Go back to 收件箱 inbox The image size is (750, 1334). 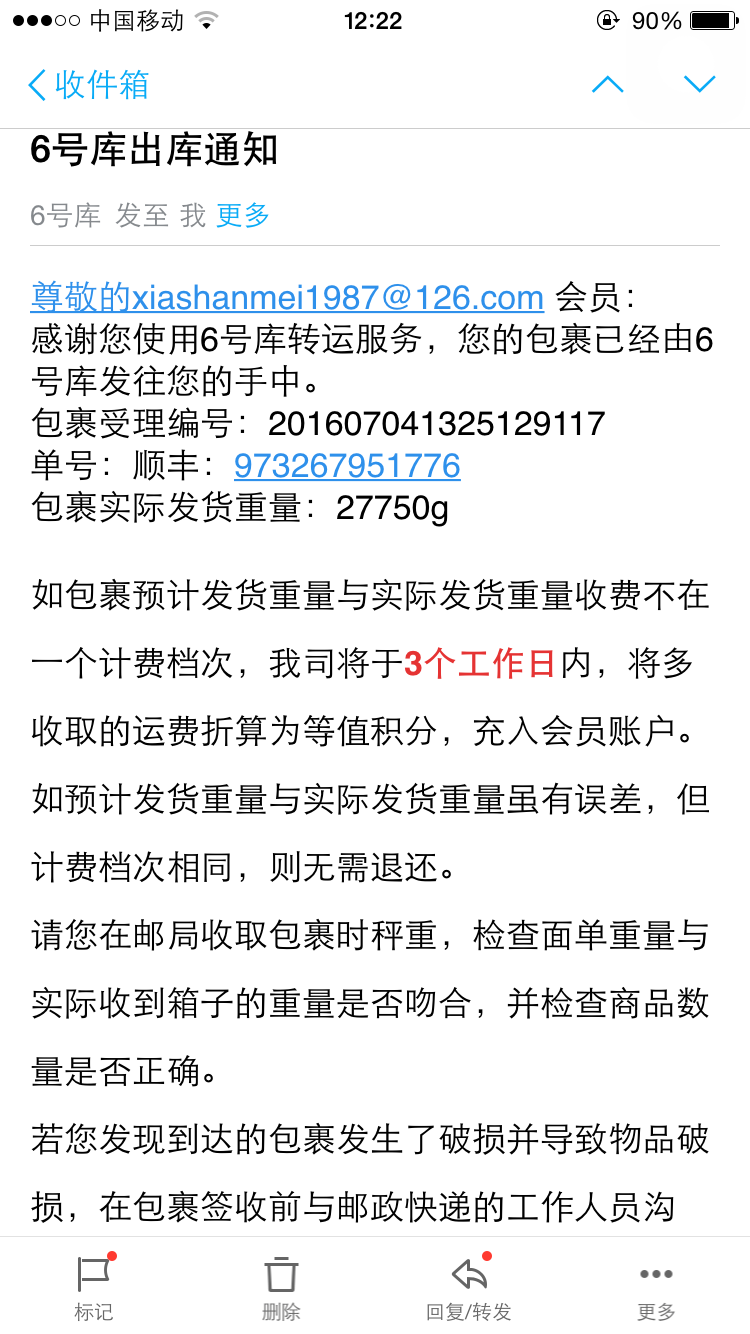coord(88,84)
